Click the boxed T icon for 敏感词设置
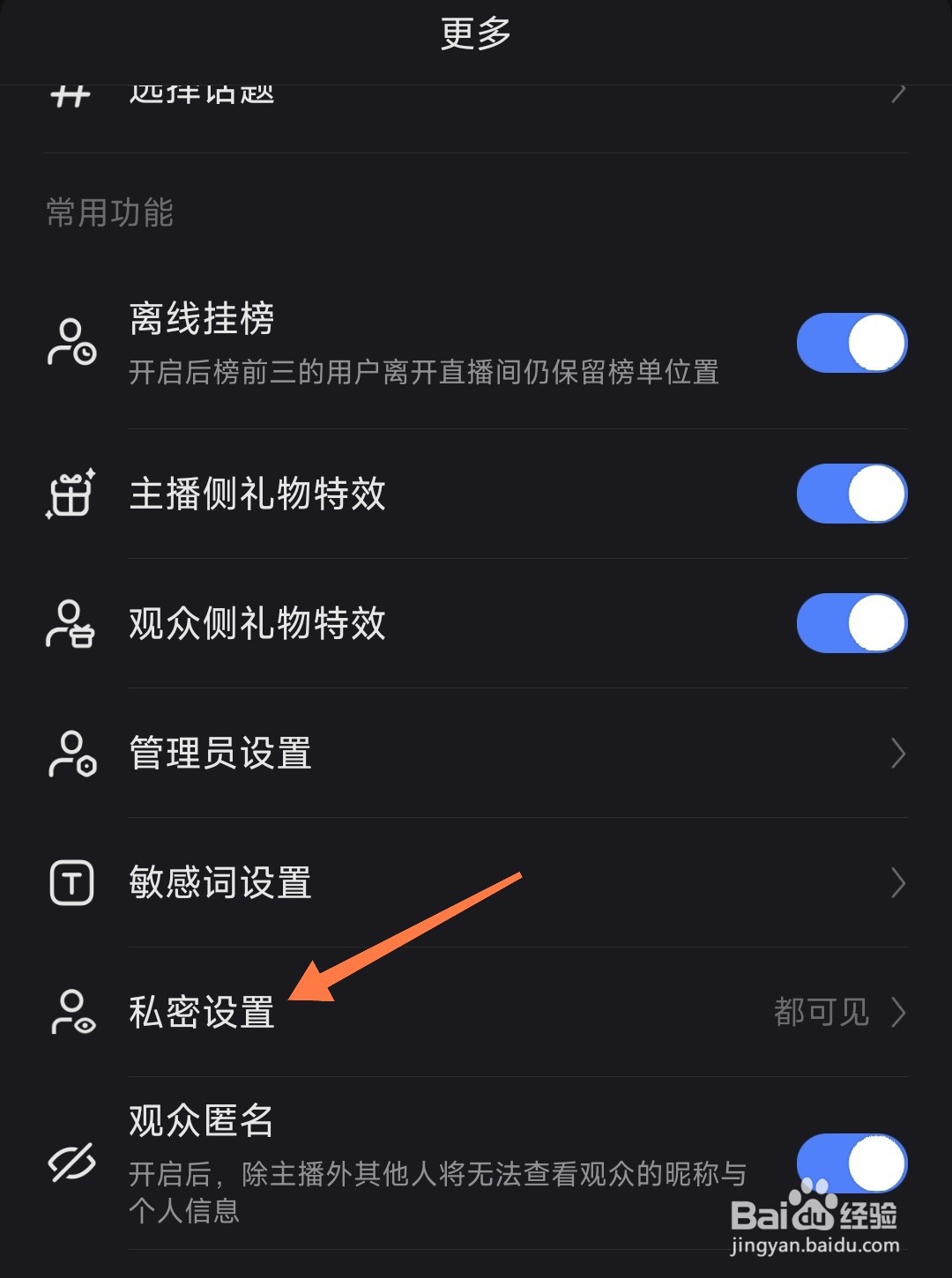Image resolution: width=952 pixels, height=1278 pixels. point(71,883)
